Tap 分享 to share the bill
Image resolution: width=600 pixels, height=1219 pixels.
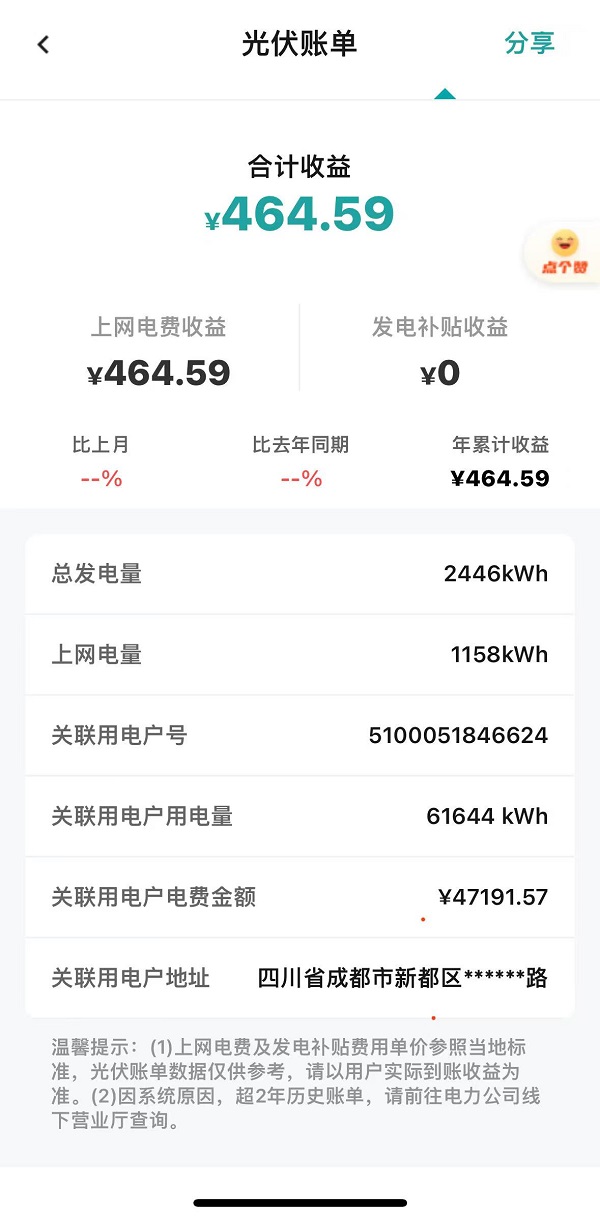(x=529, y=43)
